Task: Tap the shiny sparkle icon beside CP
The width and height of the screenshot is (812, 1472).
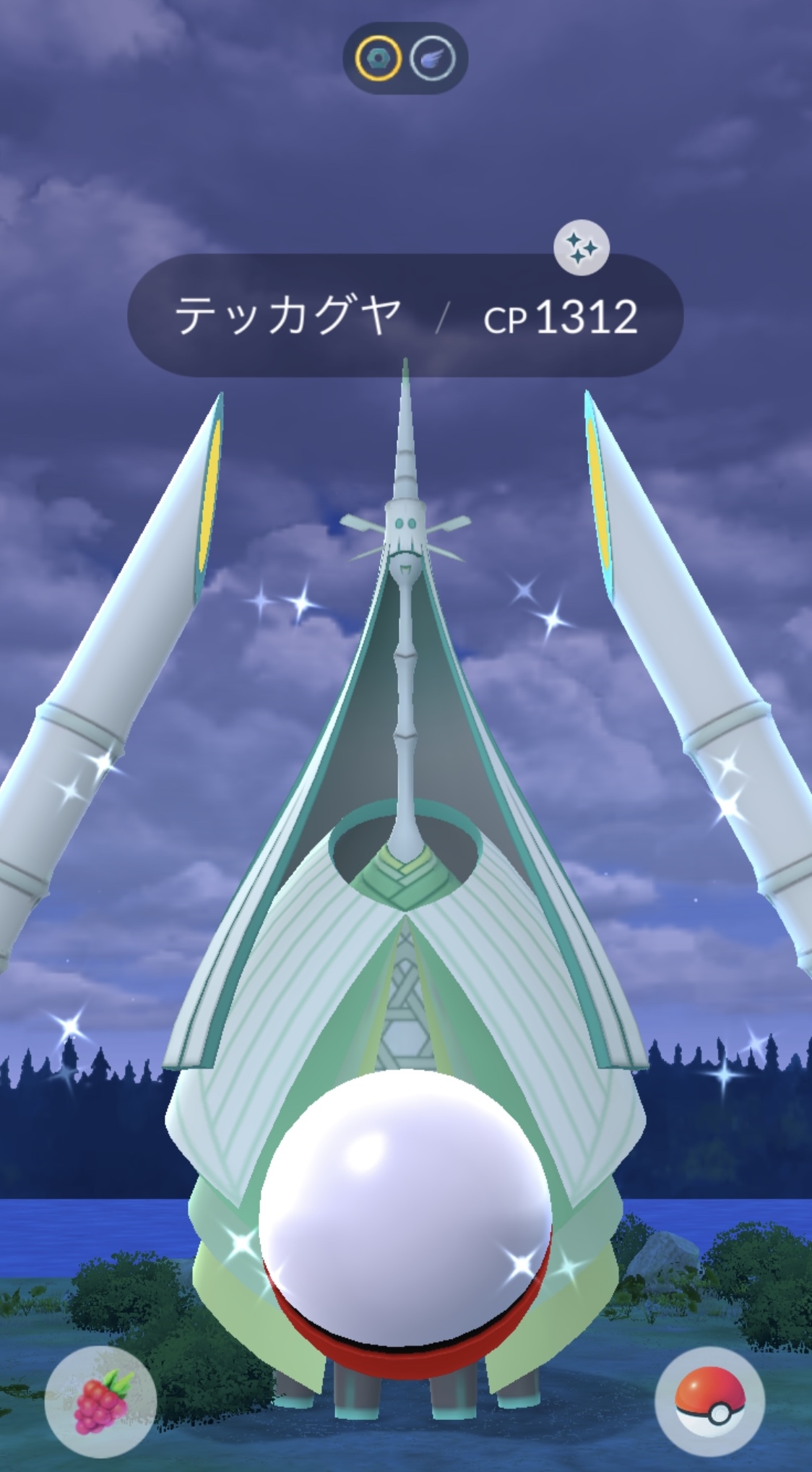Action: pyautogui.click(x=581, y=248)
